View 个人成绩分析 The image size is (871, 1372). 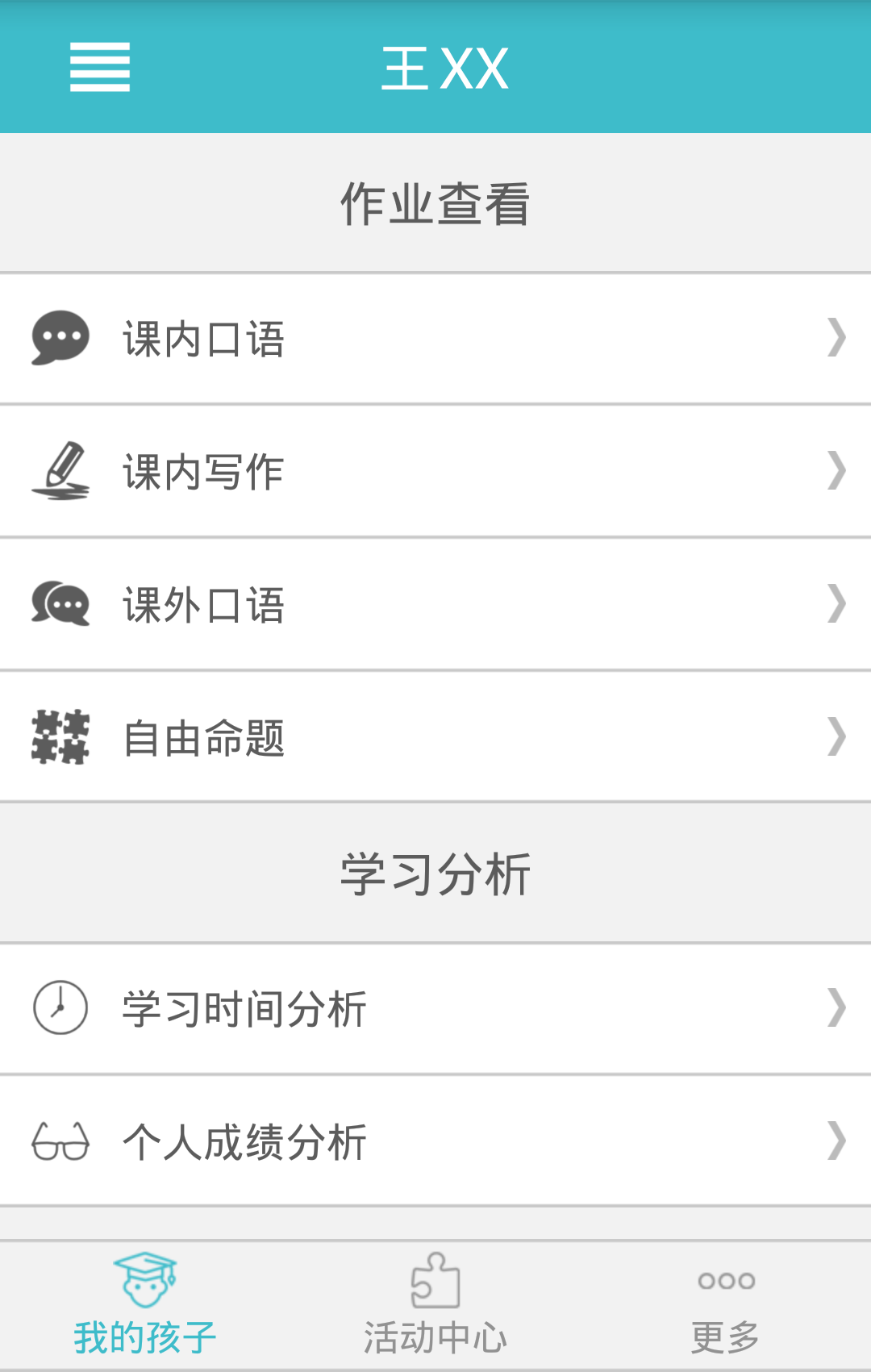coord(435,1141)
